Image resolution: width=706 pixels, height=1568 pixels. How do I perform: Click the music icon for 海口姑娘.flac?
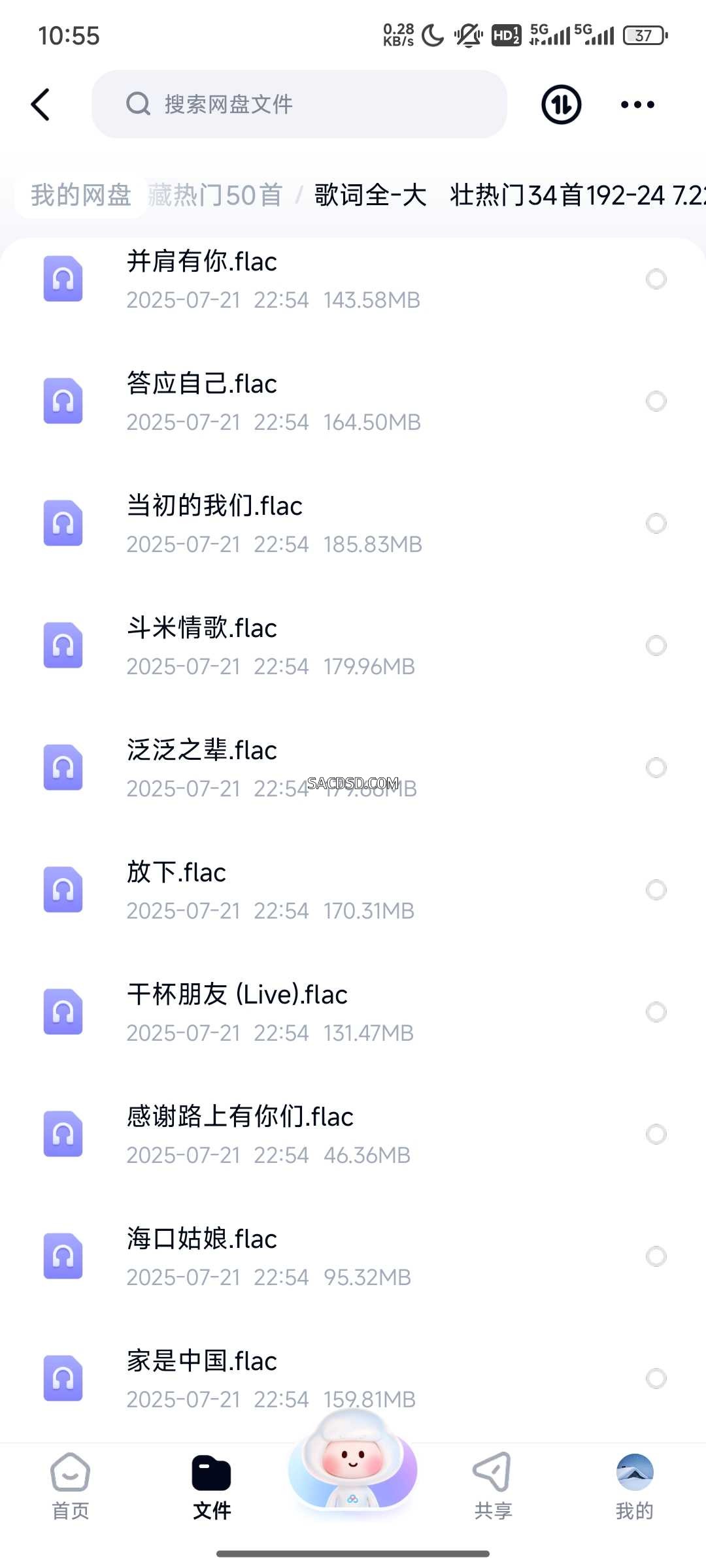pos(63,1256)
